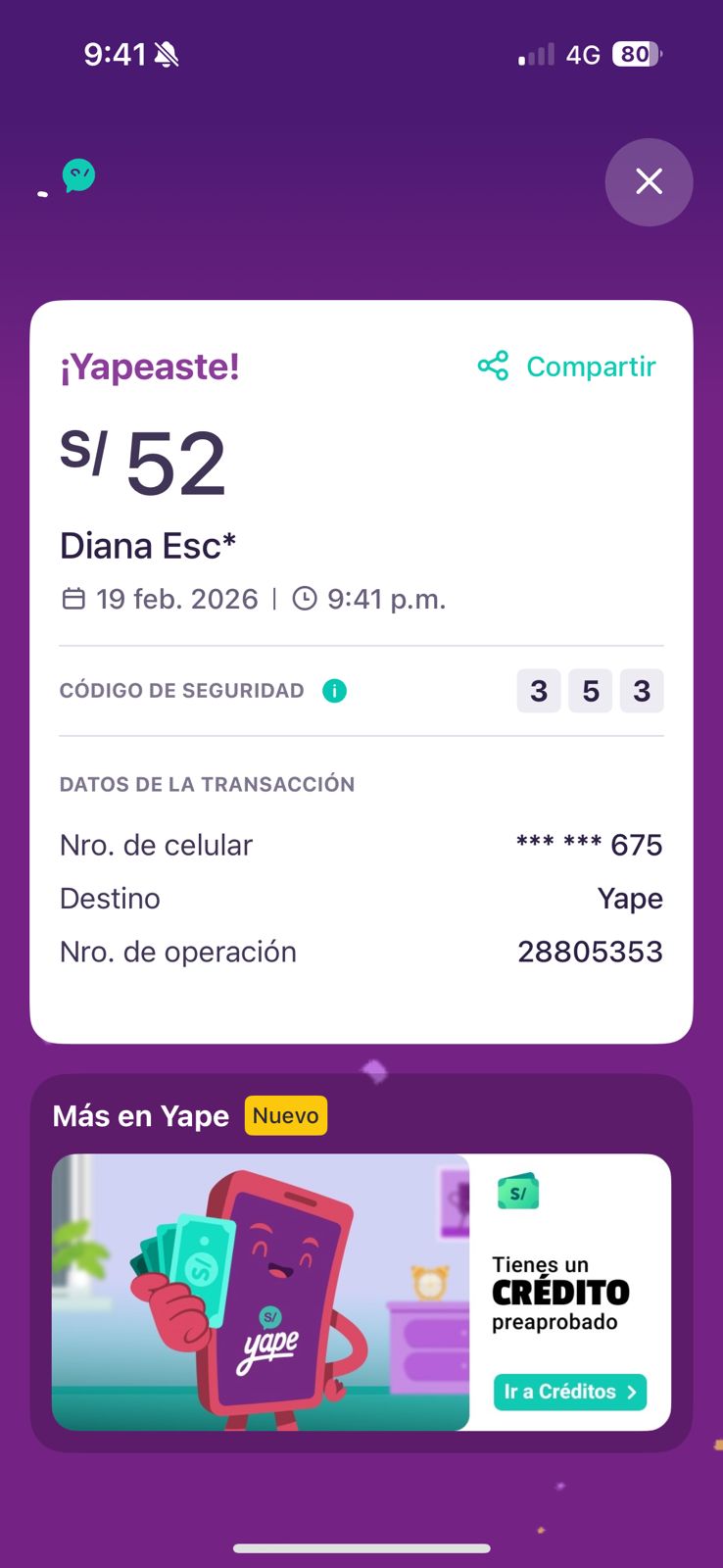Screen dimensions: 723x1568
Task: Show info about the código de seguridad
Action: [334, 691]
